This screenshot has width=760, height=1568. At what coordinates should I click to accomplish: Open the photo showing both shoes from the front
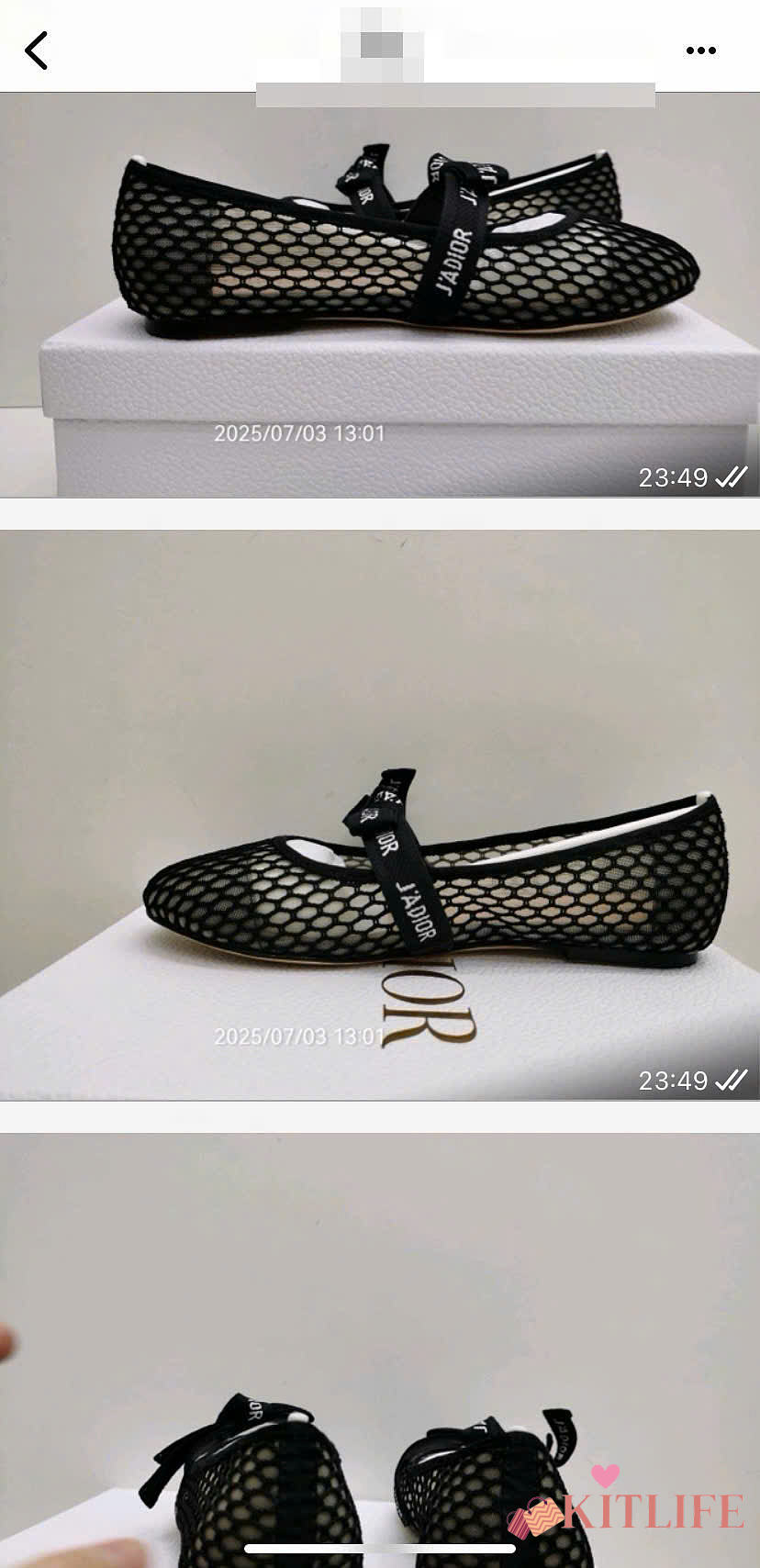380,1350
